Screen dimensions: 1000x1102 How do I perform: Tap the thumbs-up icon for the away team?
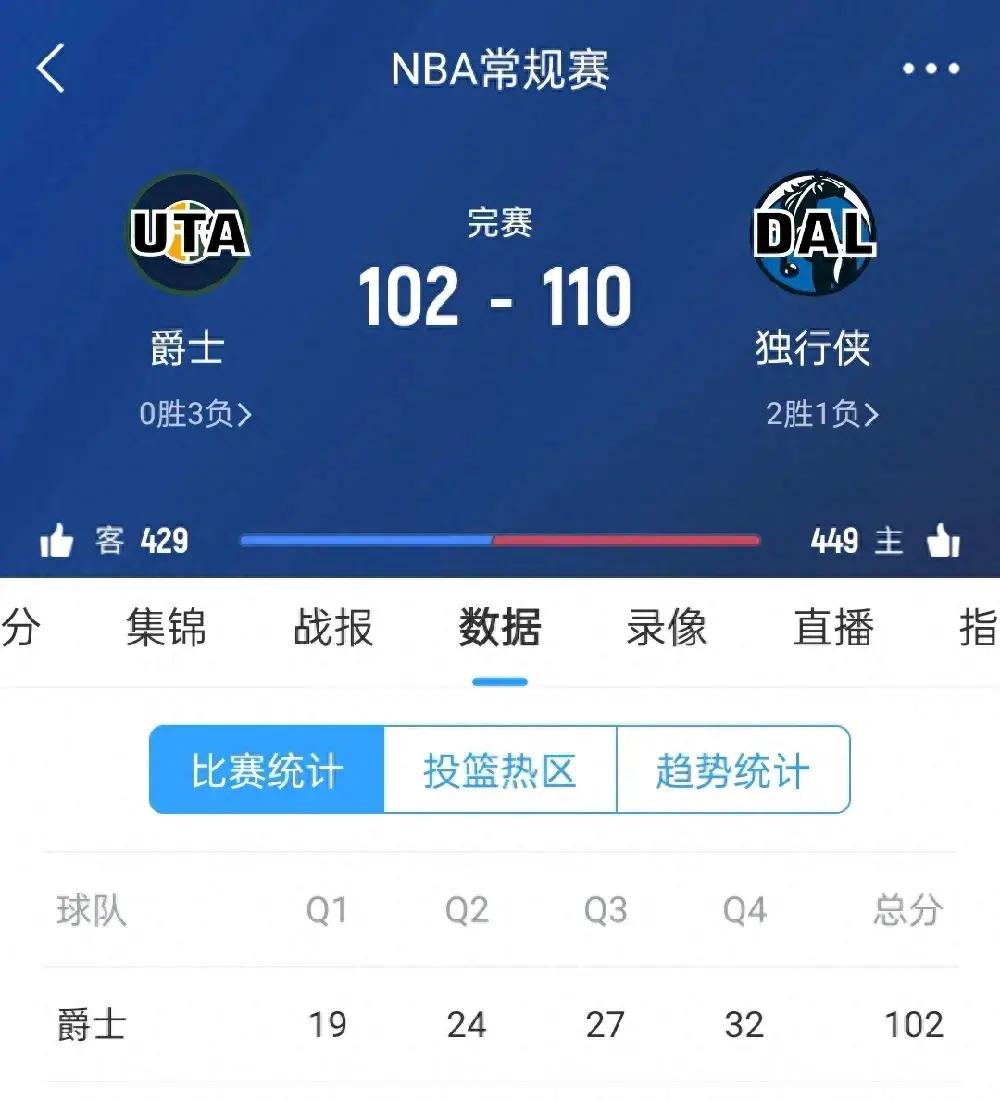[x=60, y=540]
